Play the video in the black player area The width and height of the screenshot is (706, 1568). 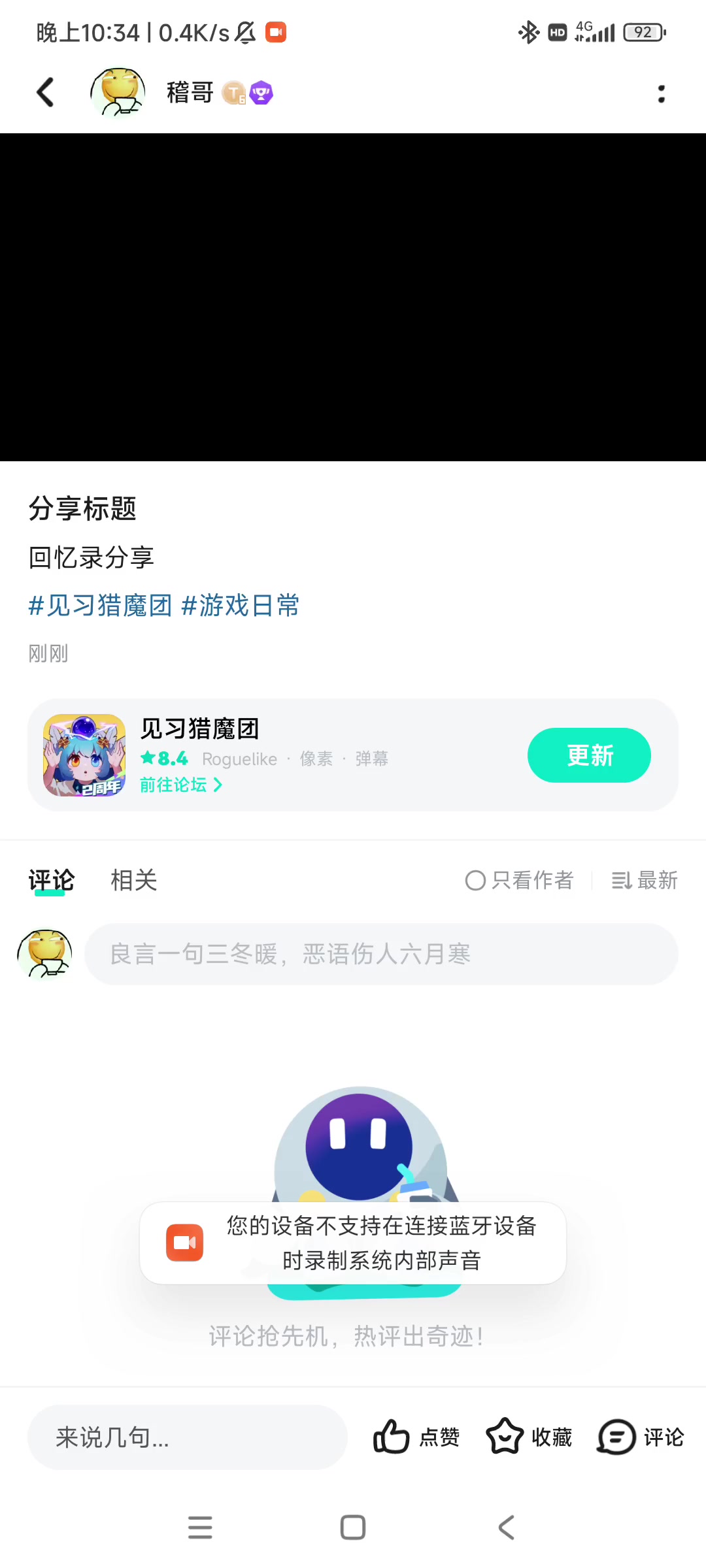(x=353, y=297)
